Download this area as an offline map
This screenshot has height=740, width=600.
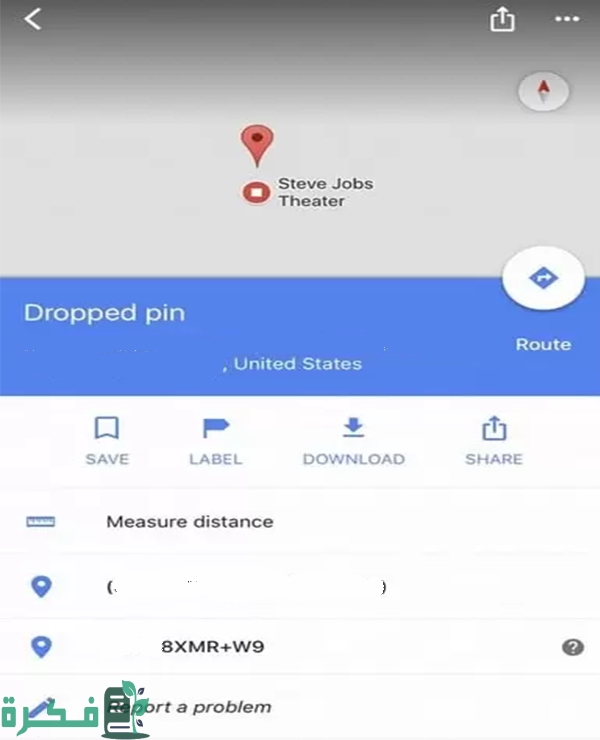353,441
